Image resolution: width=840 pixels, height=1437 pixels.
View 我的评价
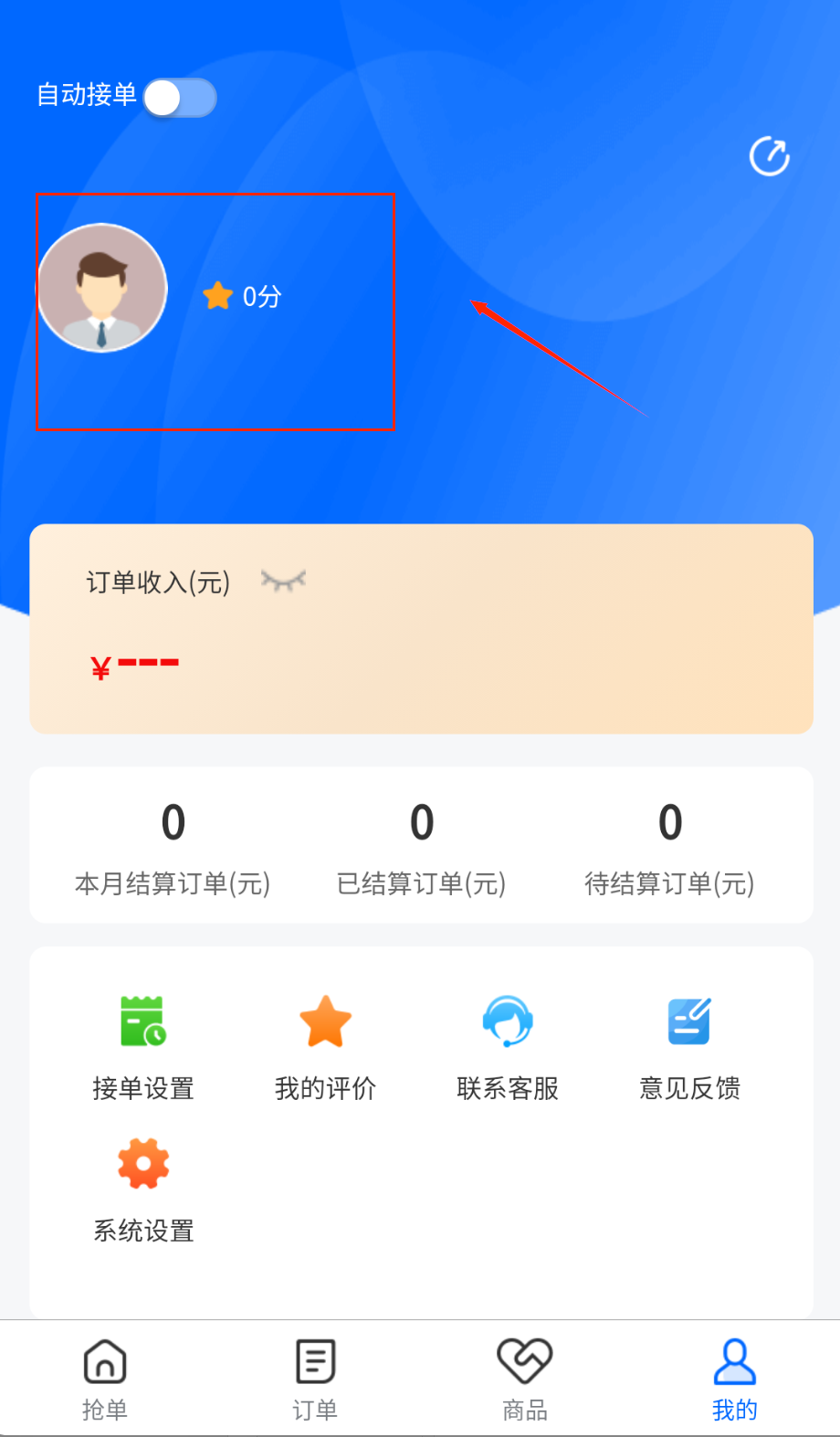coord(325,1047)
